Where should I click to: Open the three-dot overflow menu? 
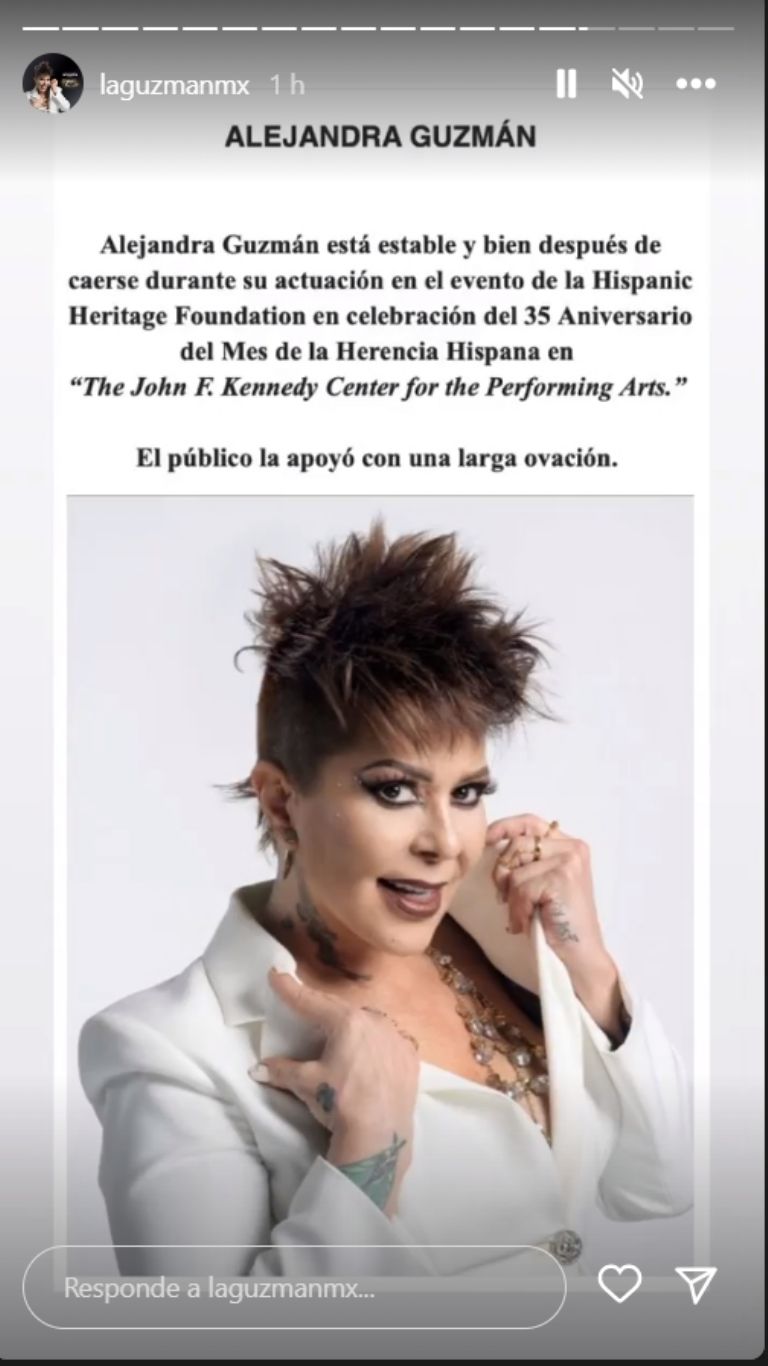pyautogui.click(x=696, y=84)
